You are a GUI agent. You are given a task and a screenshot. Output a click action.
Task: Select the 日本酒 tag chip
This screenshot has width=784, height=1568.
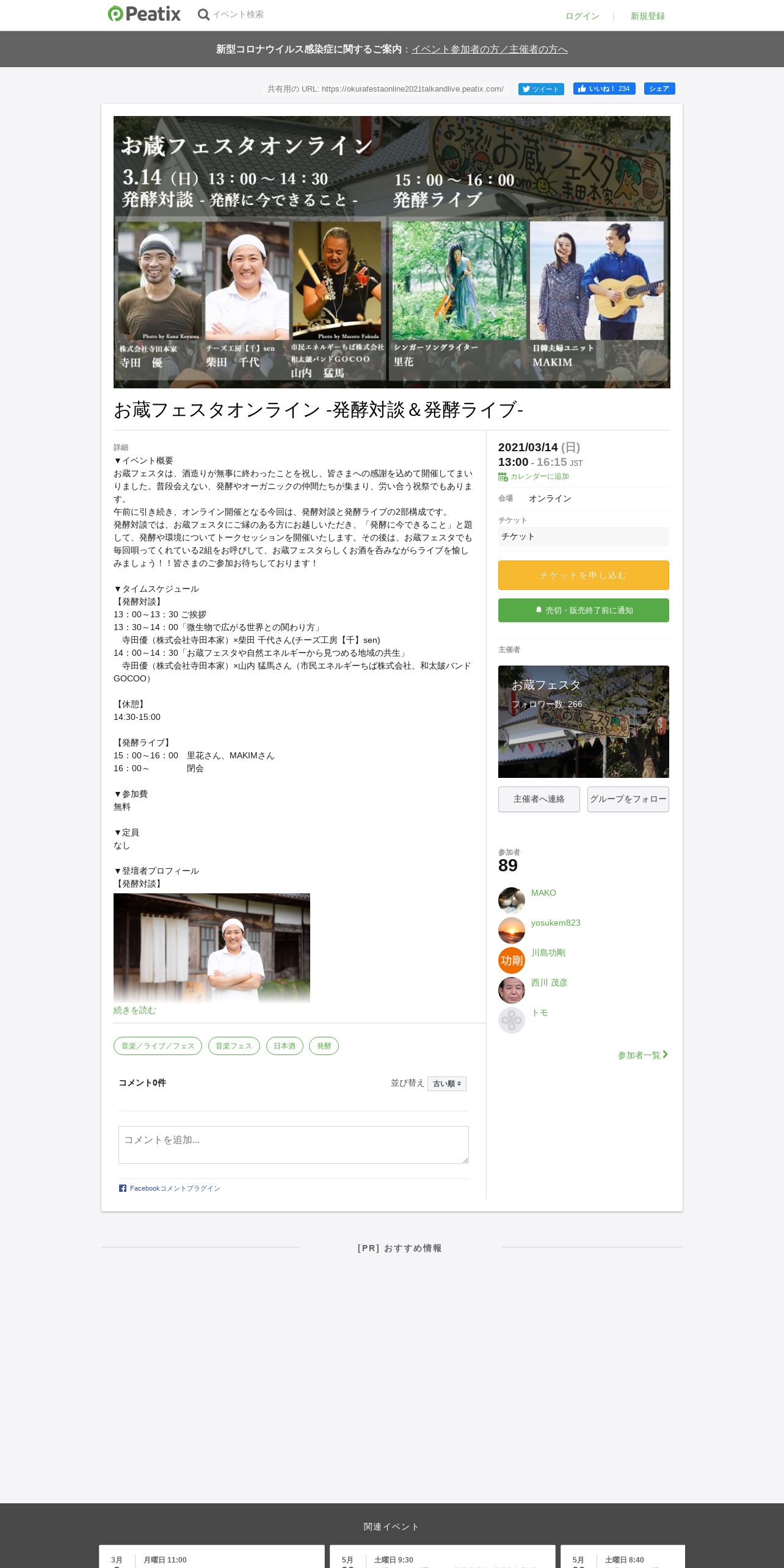pos(284,1046)
